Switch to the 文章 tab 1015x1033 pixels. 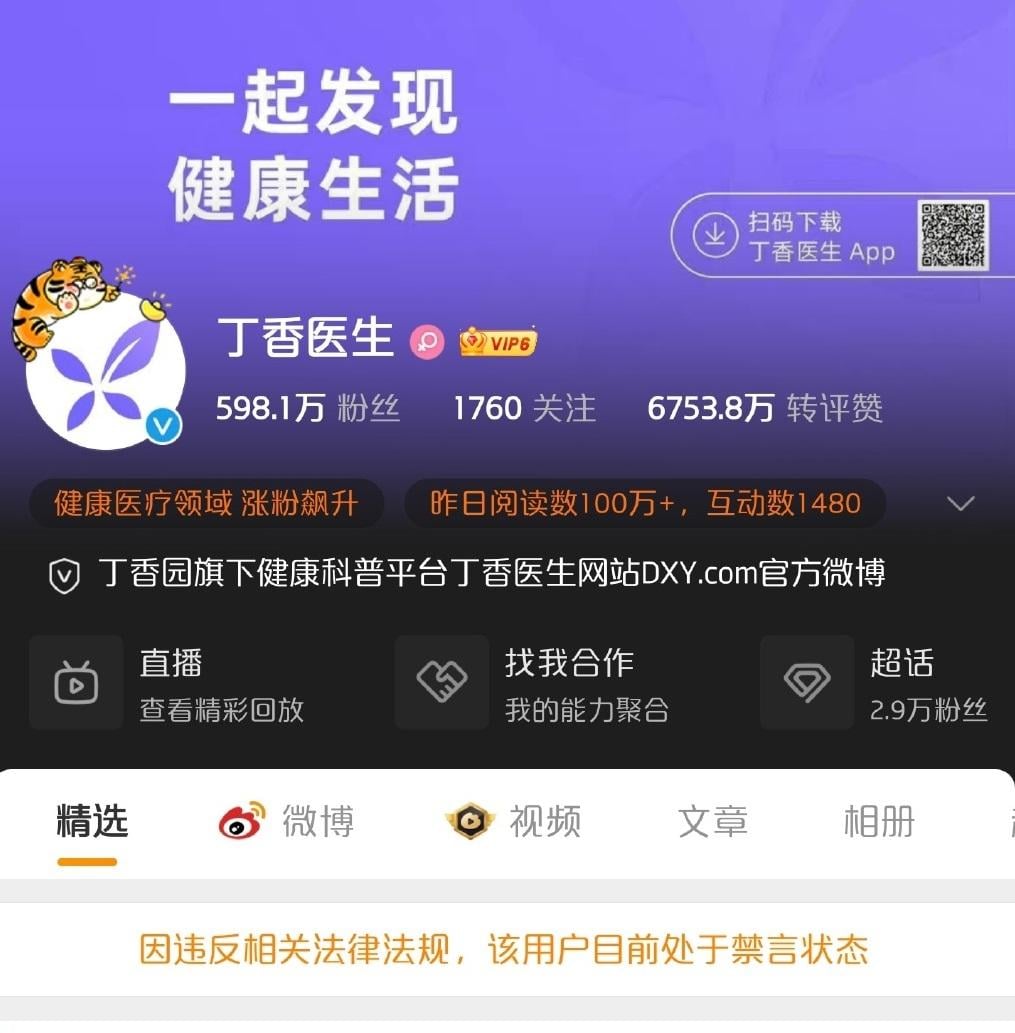tap(712, 822)
